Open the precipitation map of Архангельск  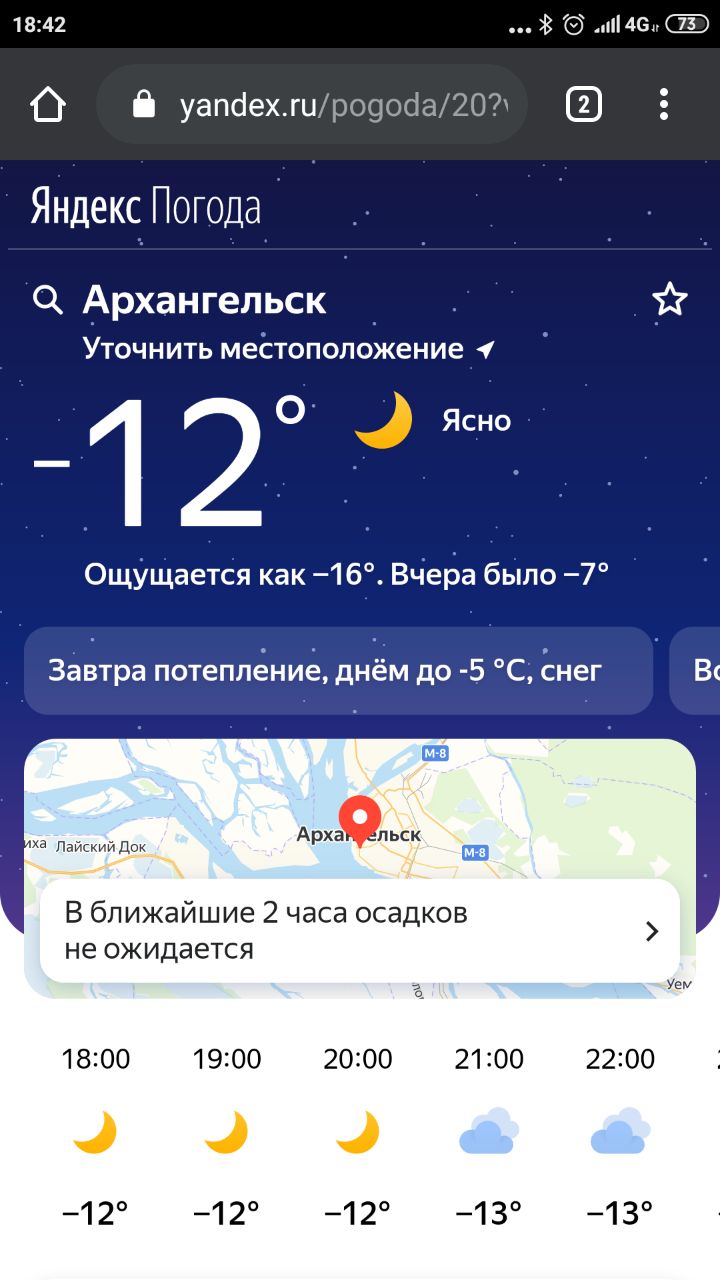pos(360,808)
